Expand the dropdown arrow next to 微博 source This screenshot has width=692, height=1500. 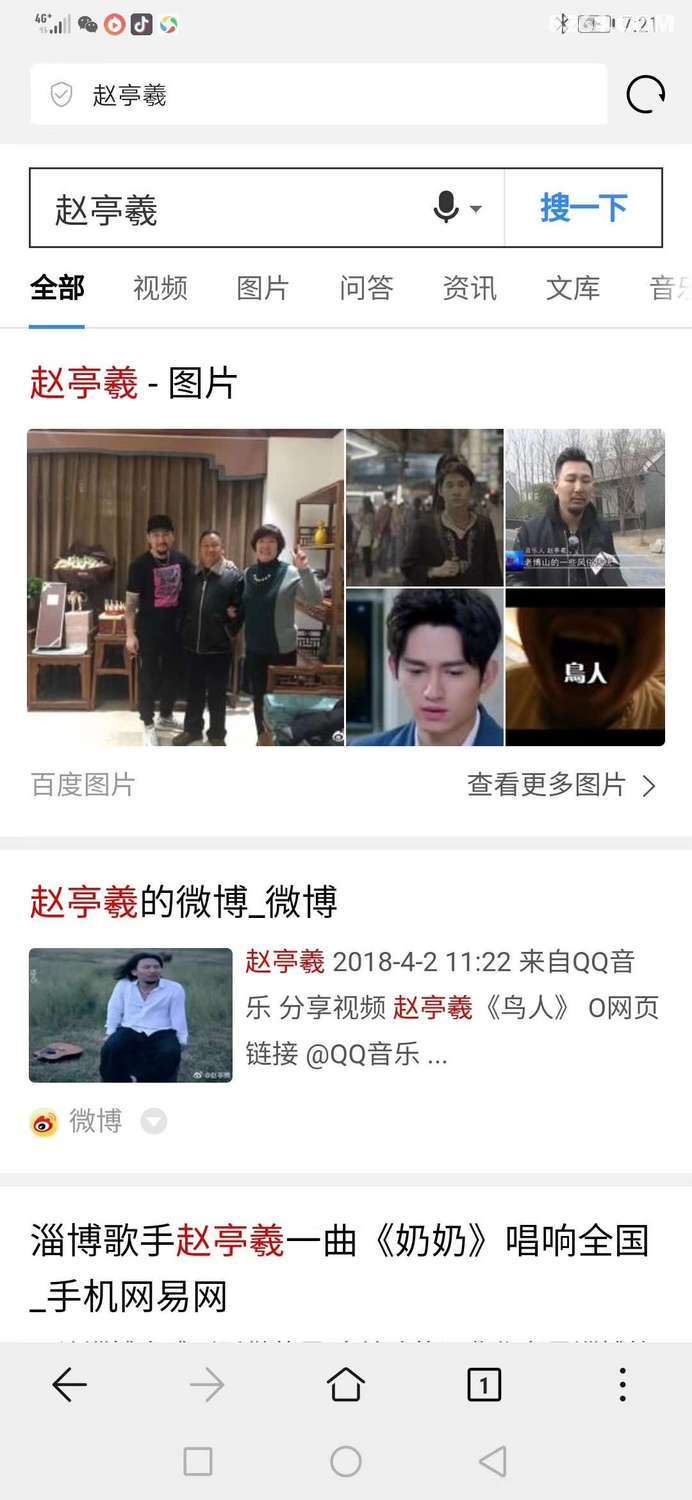(153, 1122)
